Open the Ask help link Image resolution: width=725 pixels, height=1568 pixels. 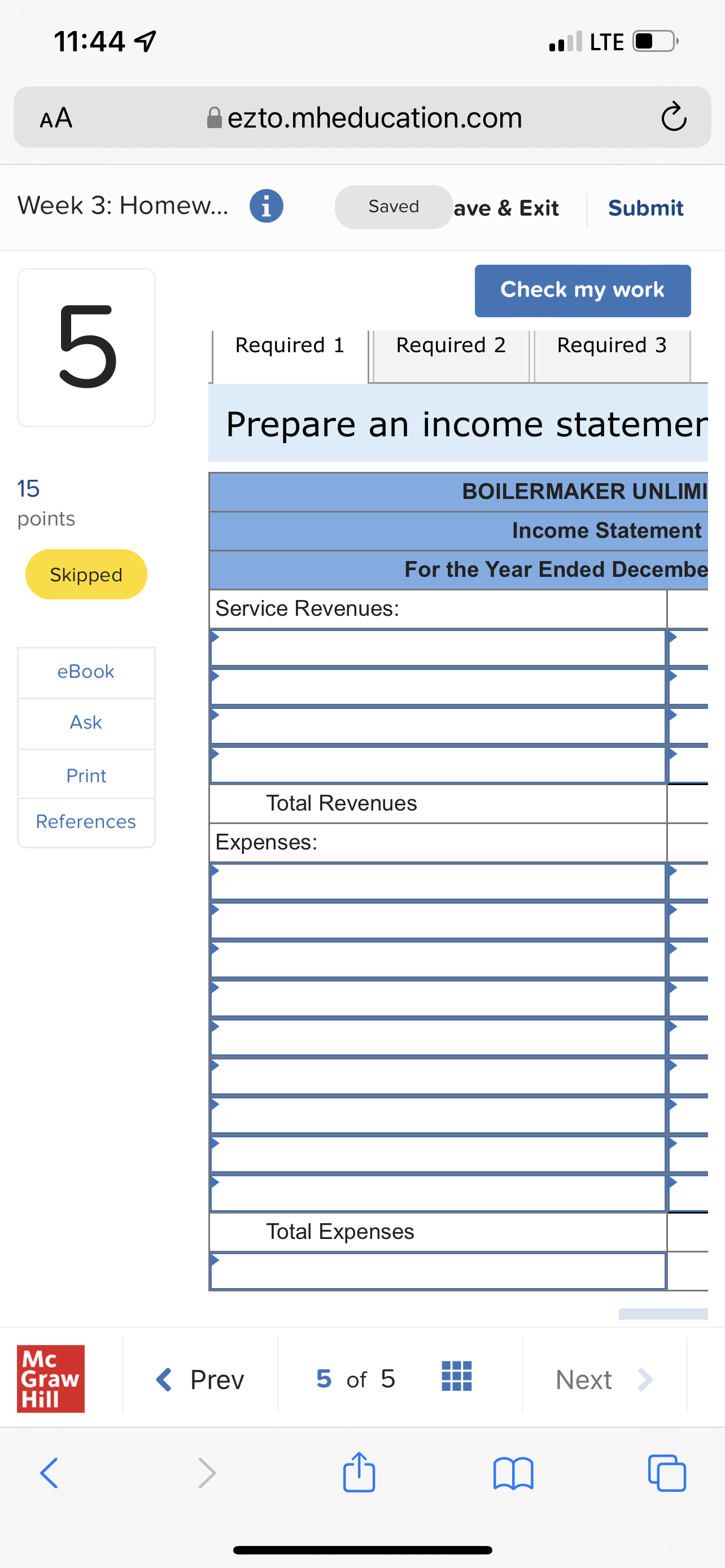pyautogui.click(x=86, y=722)
